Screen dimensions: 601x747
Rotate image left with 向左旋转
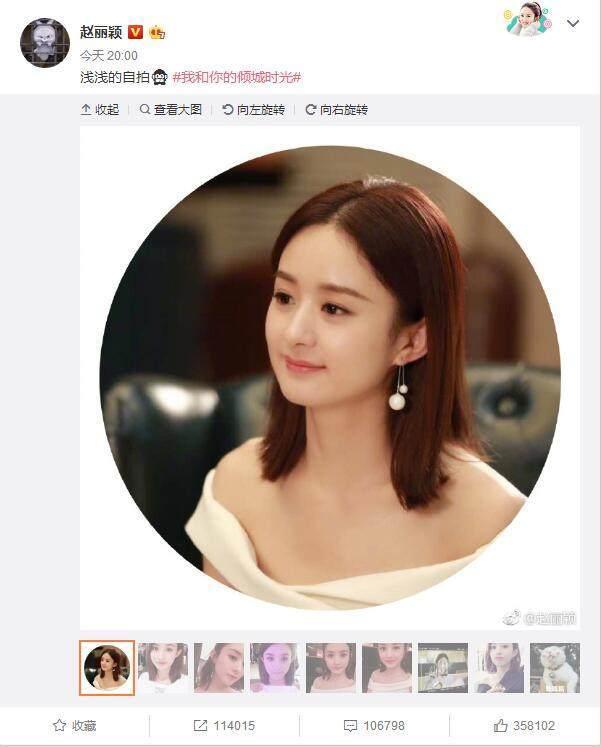tap(254, 109)
